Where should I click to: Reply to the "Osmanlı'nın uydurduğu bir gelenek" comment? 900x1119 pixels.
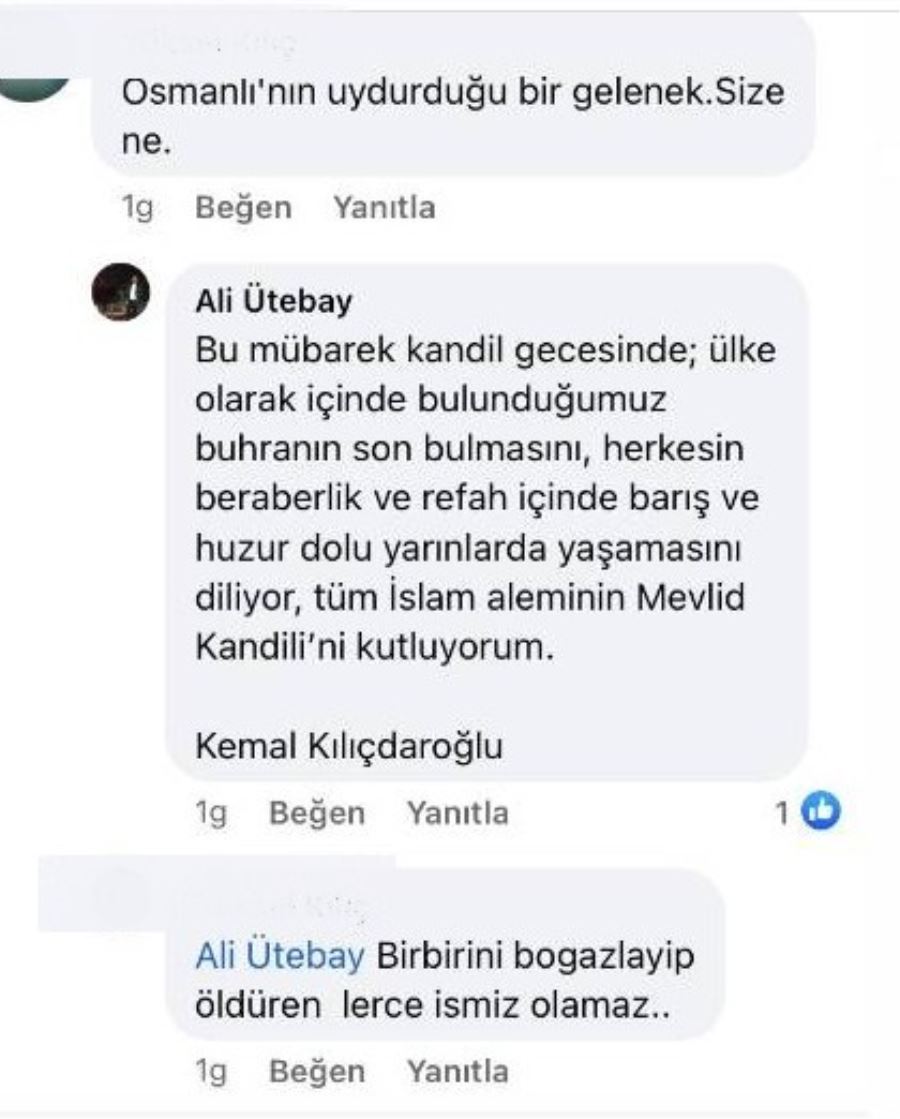[x=384, y=209]
